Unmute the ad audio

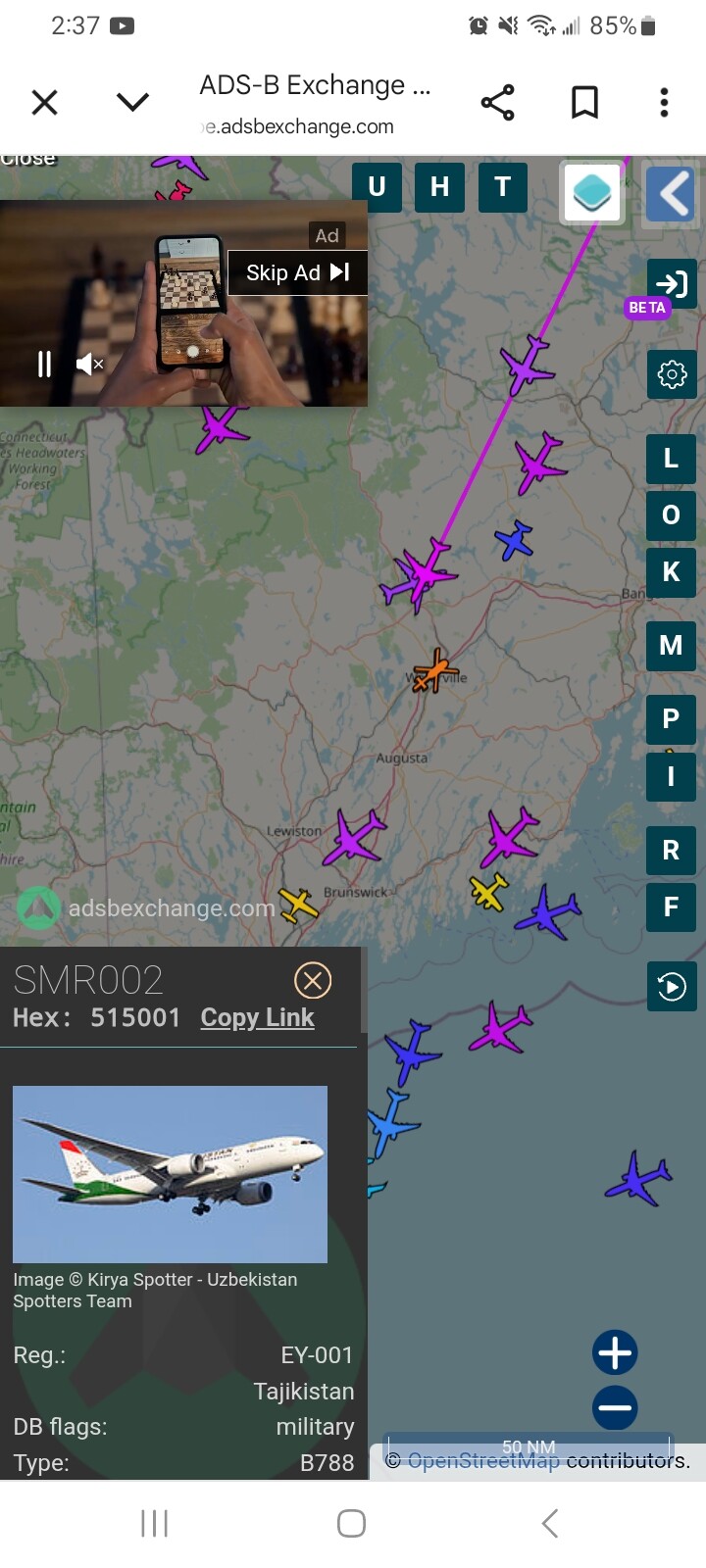click(x=89, y=365)
